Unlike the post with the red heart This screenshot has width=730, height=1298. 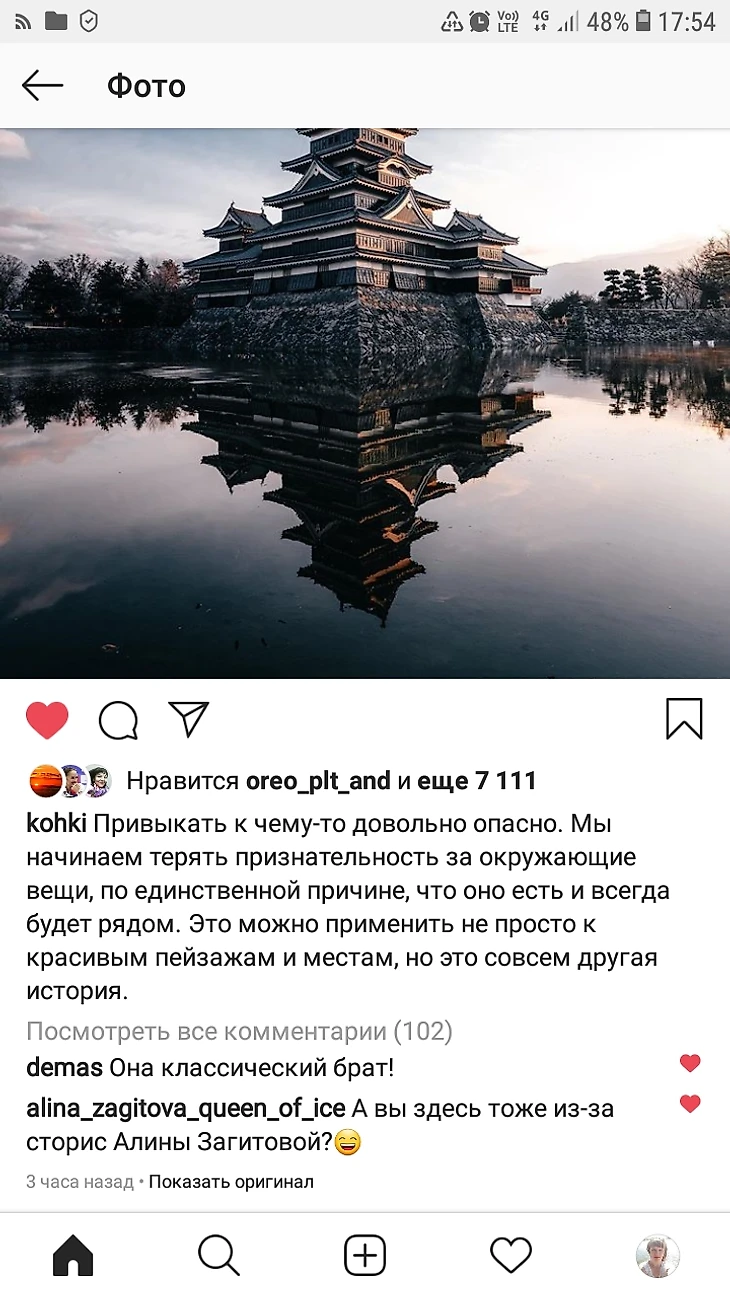(x=47, y=720)
